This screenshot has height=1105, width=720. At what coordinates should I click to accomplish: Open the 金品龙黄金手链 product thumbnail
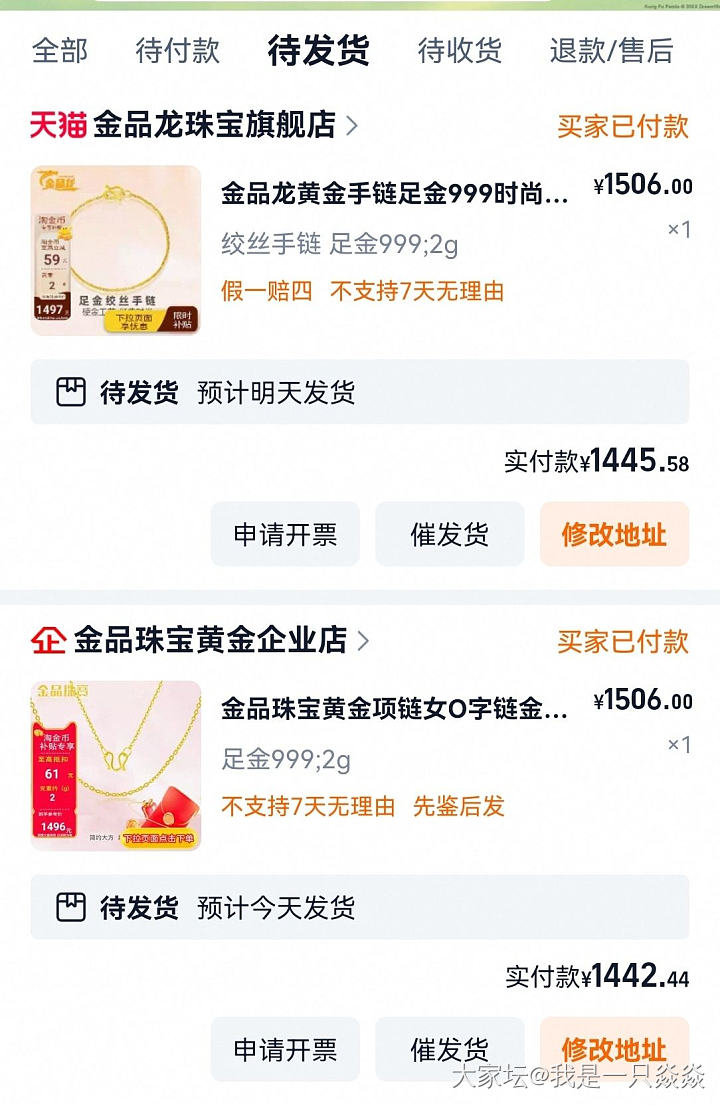pos(116,250)
